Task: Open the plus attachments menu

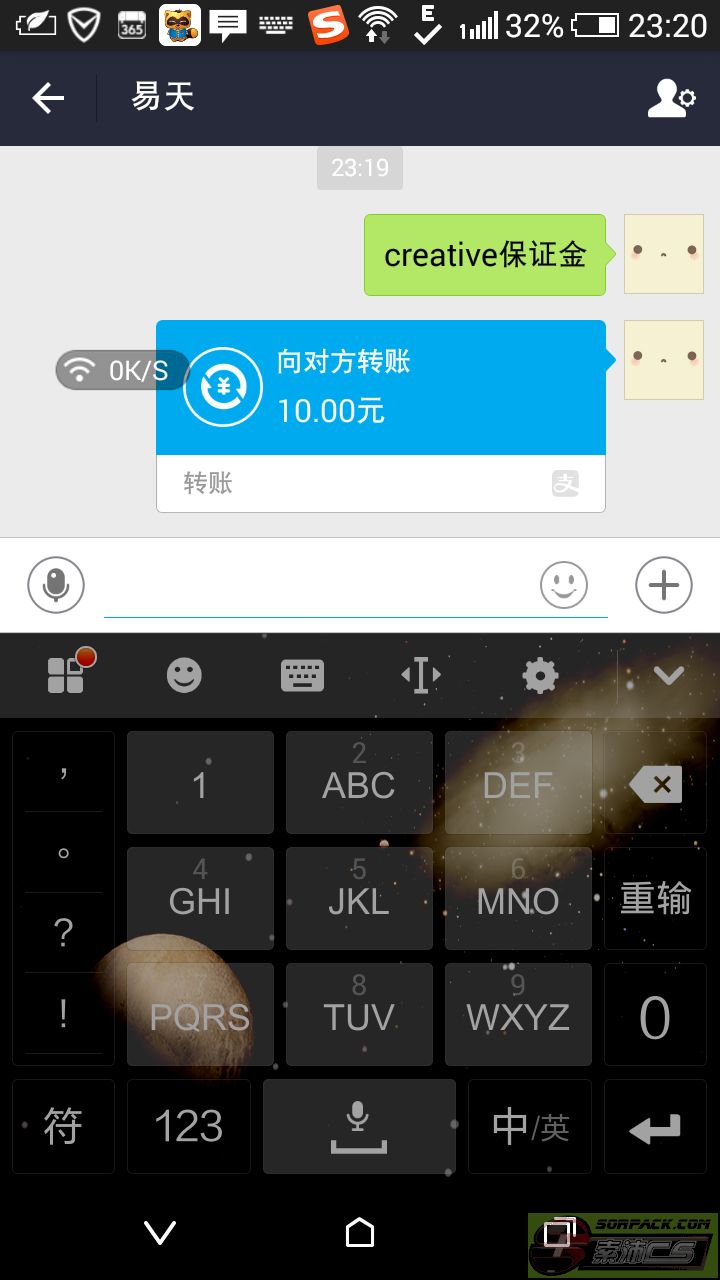Action: [x=664, y=585]
